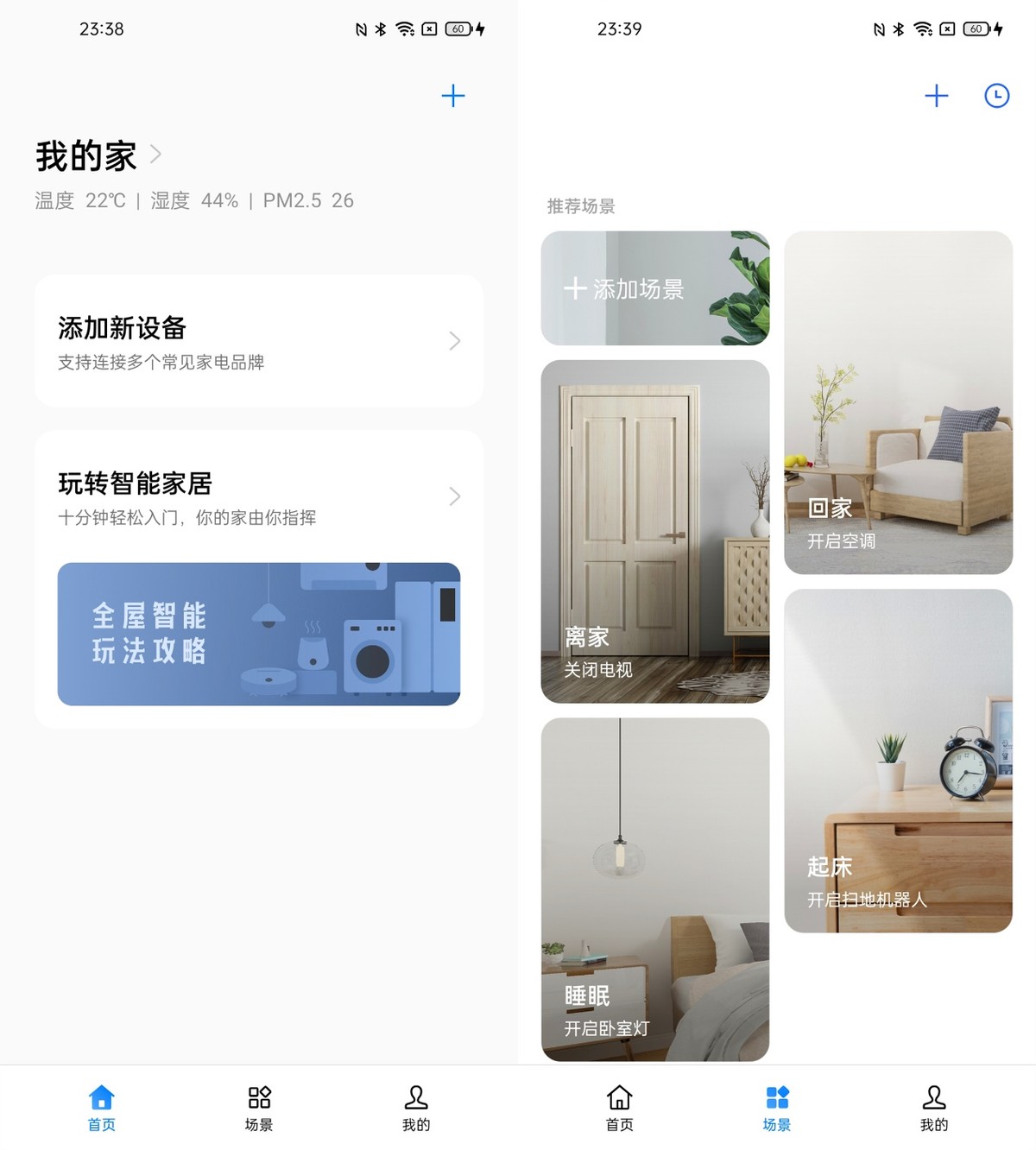Tap the 添加场景 card
The image size is (1036, 1150).
tap(655, 288)
